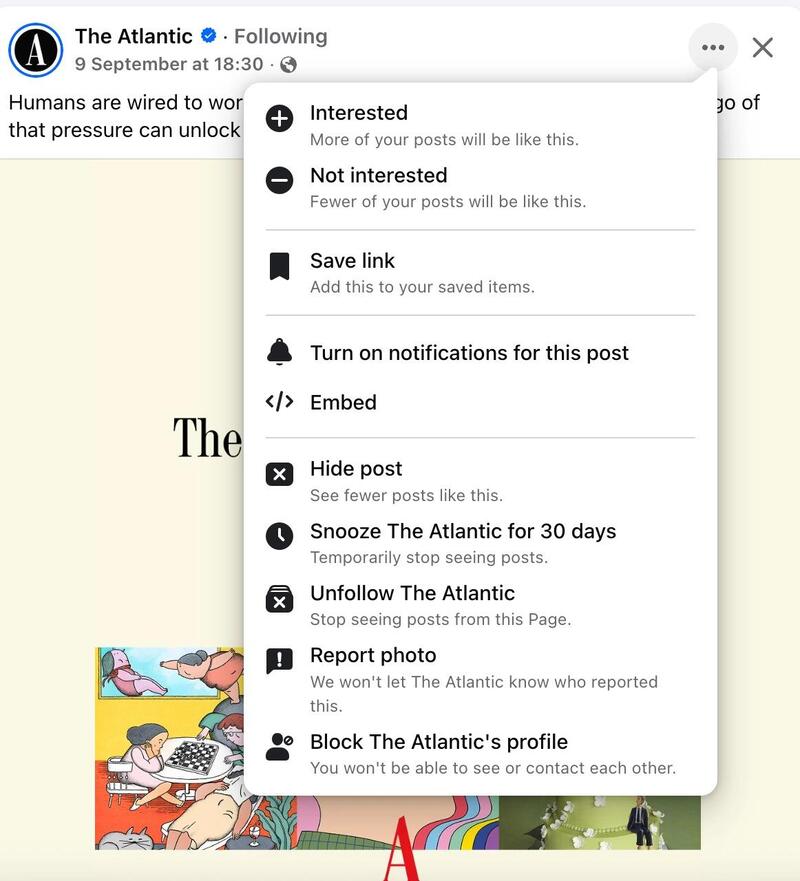Select Interested for this post
This screenshot has height=881, width=800.
click(358, 113)
